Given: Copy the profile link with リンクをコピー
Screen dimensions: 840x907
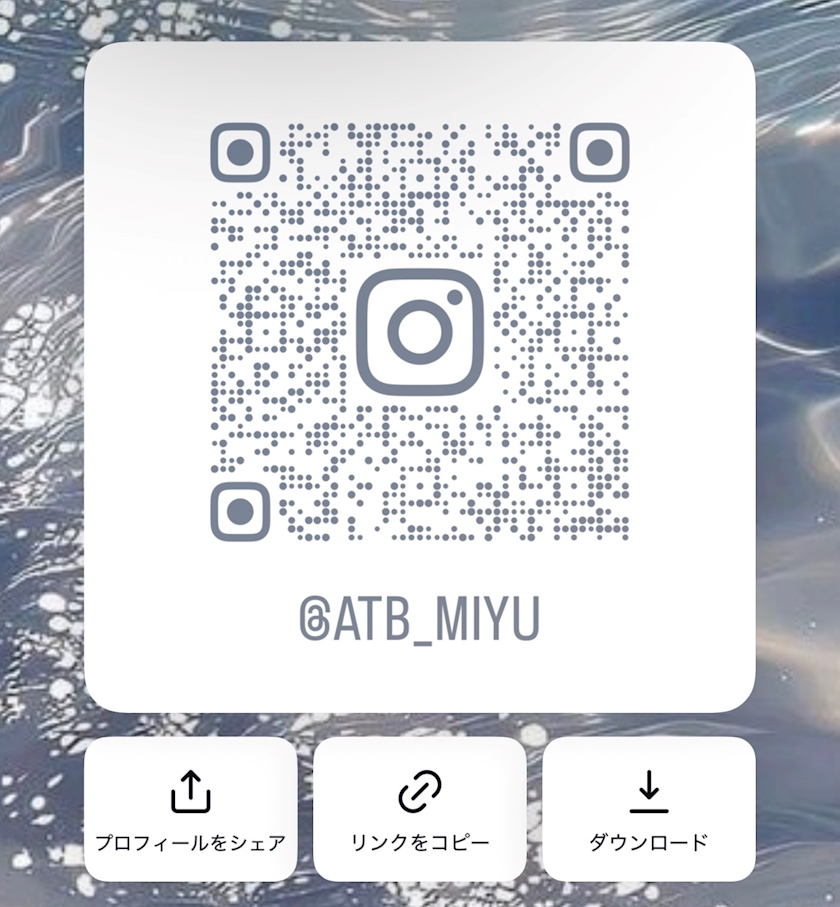Looking at the screenshot, I should [420, 810].
